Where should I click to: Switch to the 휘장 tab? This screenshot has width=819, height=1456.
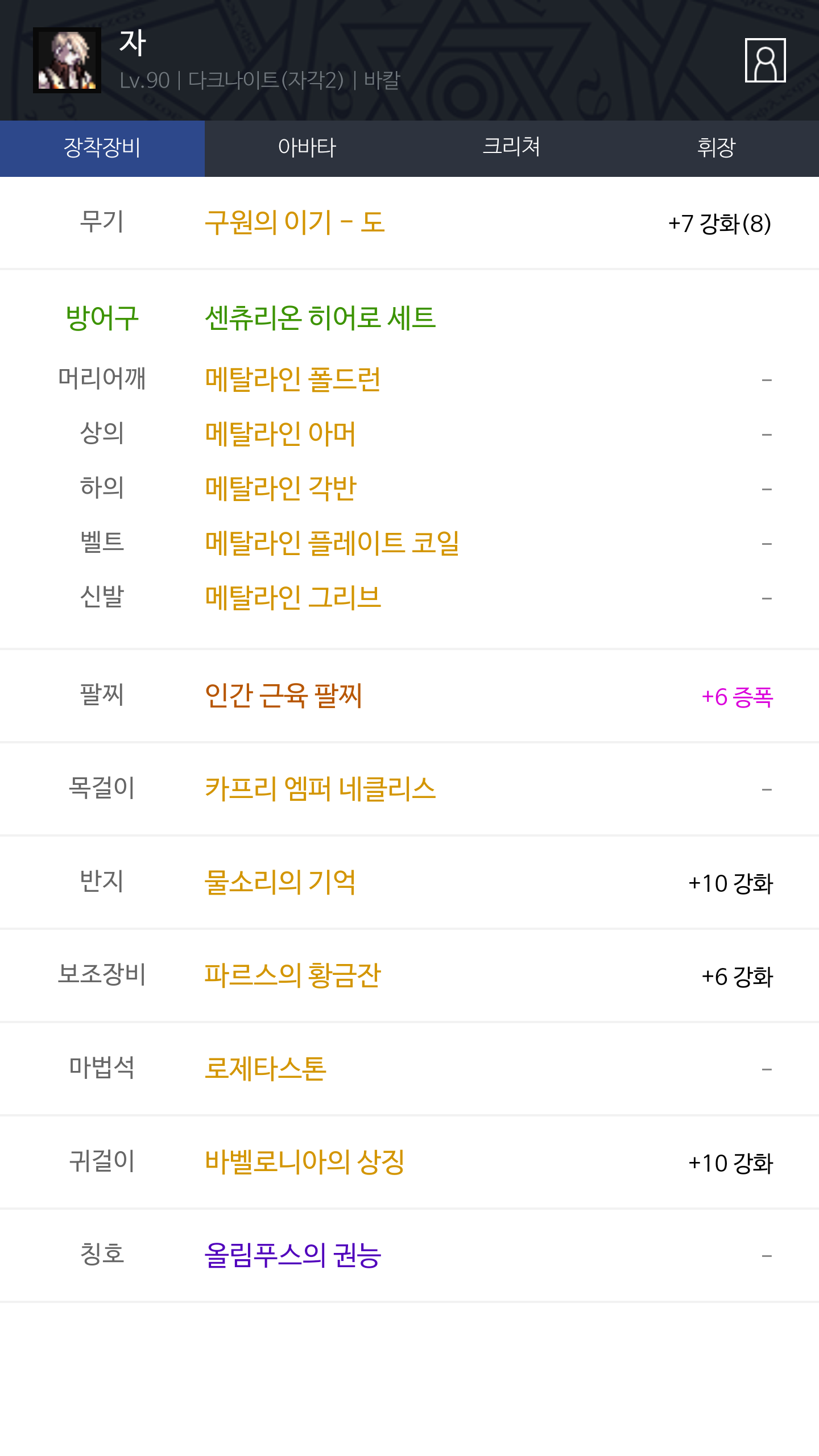click(x=717, y=148)
